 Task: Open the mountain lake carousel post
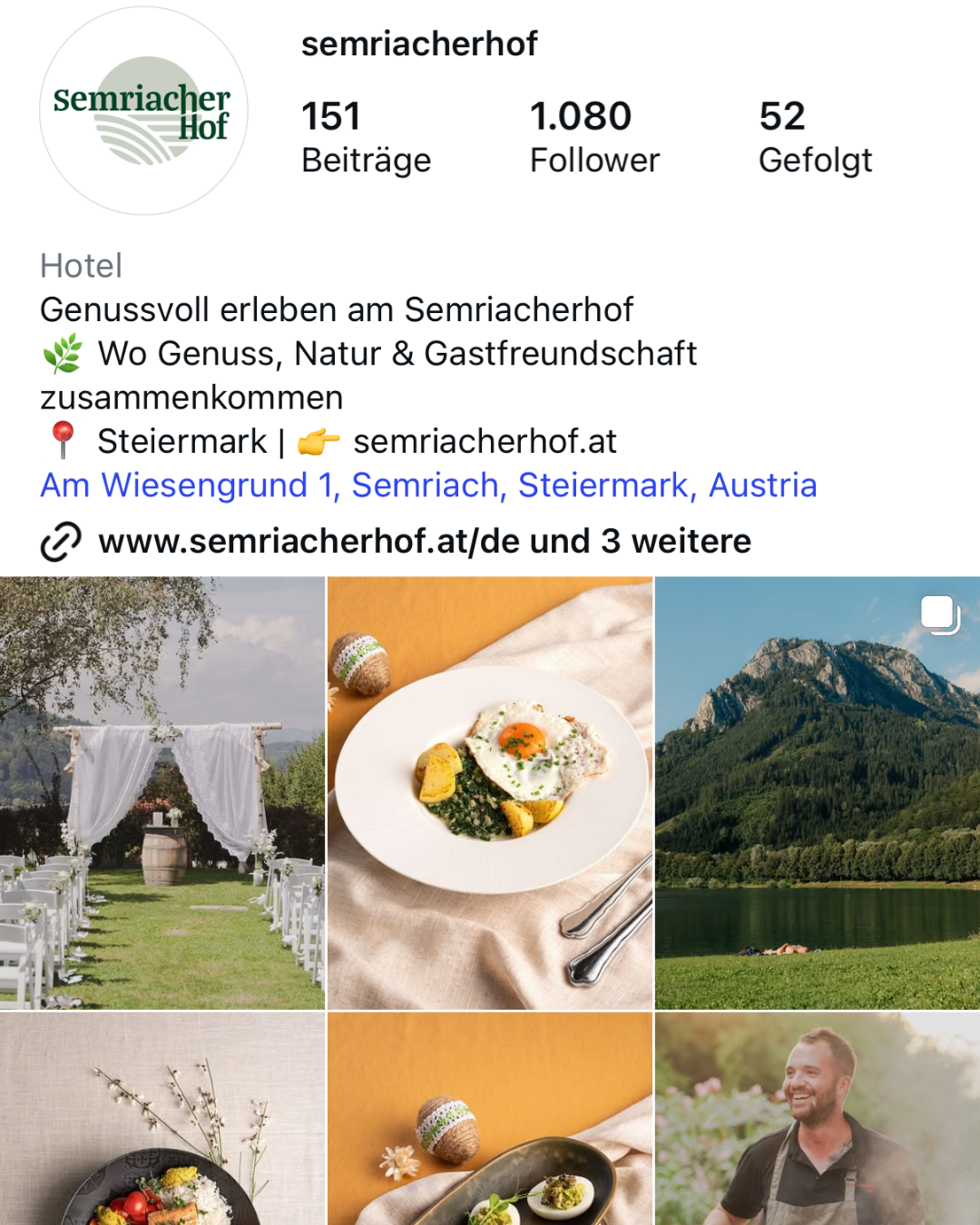point(818,793)
